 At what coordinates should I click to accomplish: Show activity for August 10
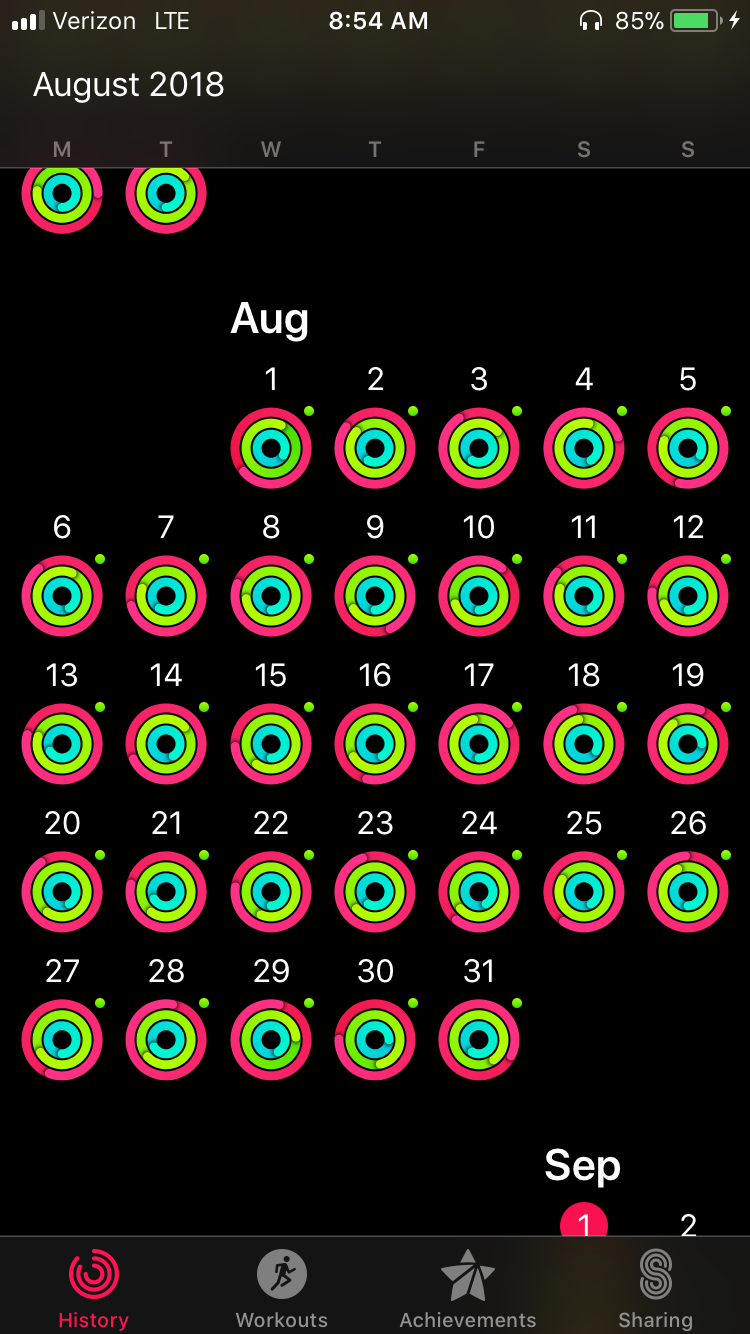tap(479, 596)
